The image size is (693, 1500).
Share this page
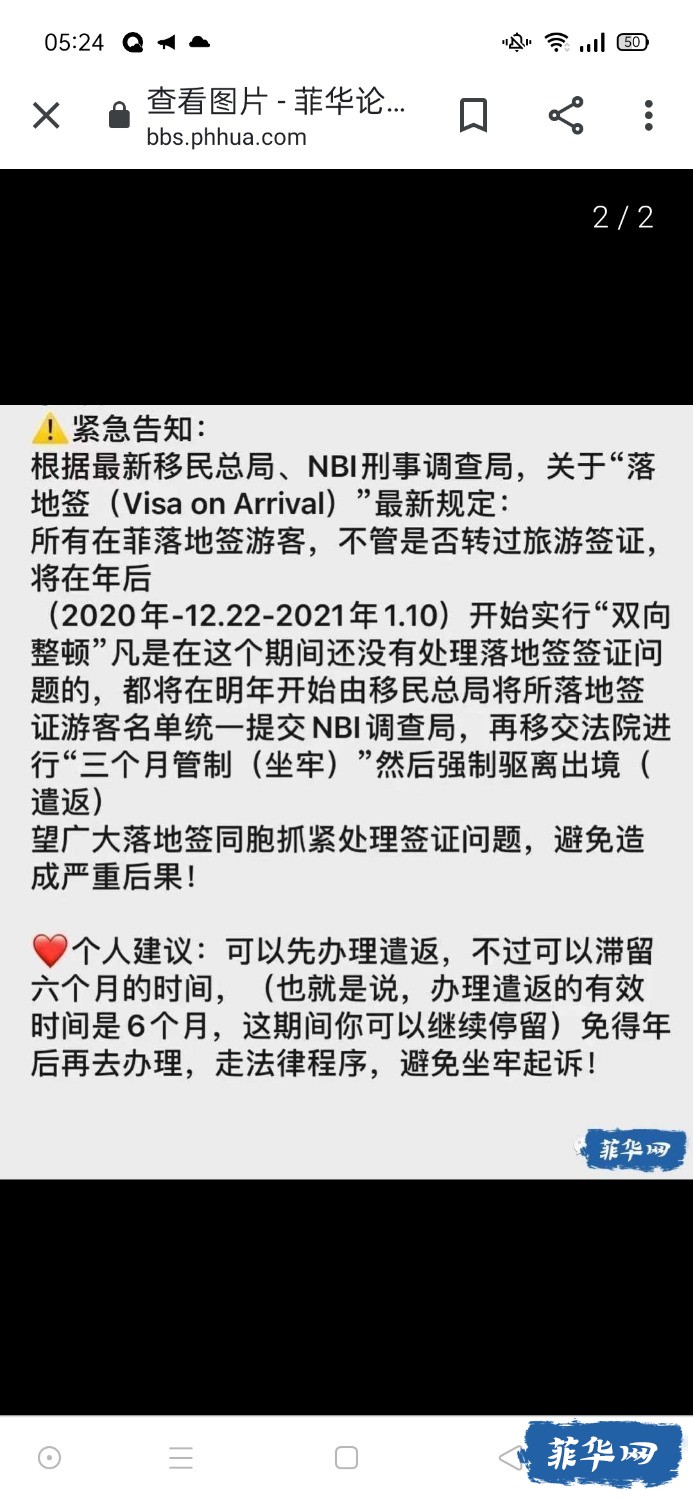(566, 116)
